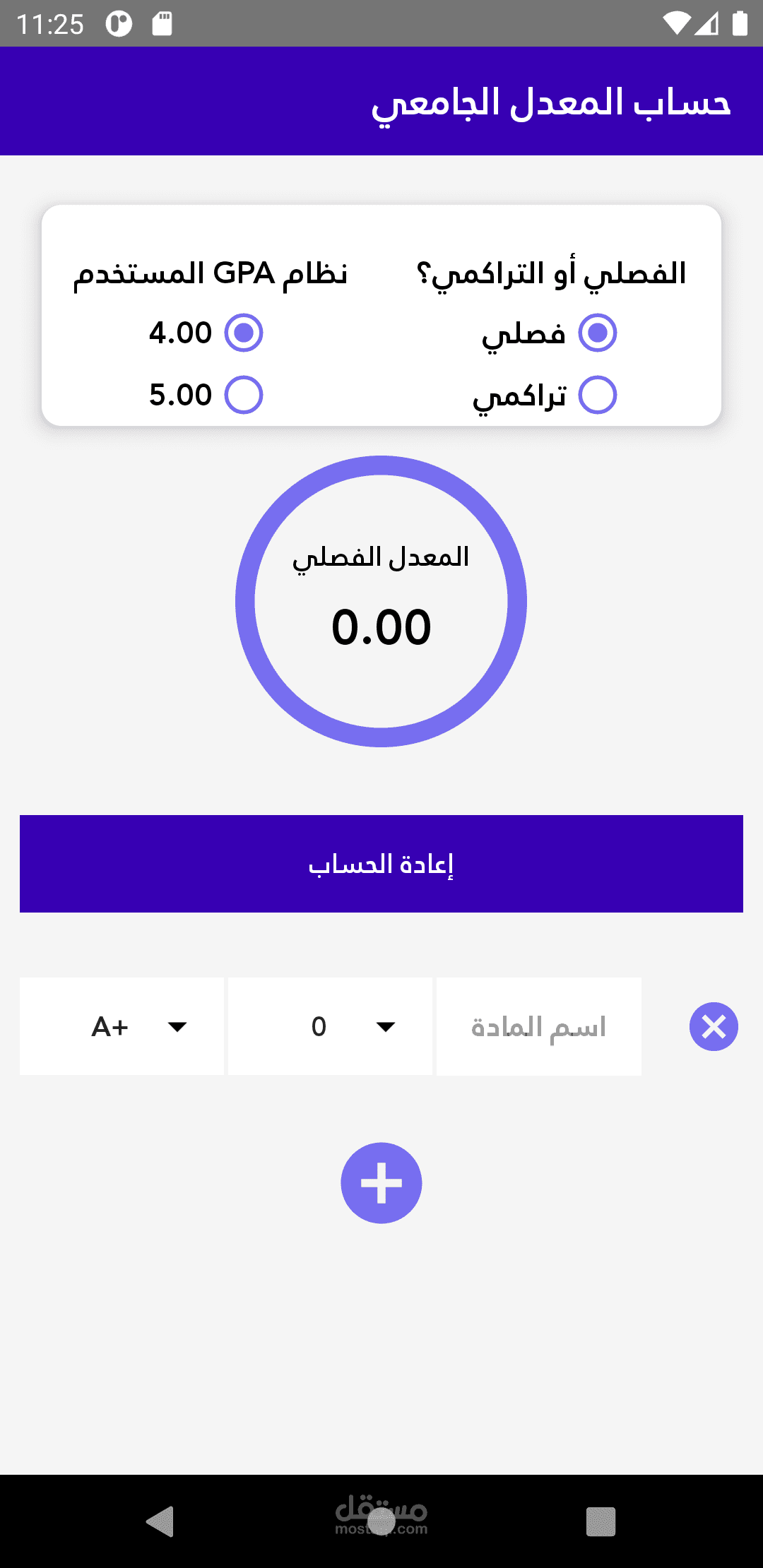Click the اسم المادة subject name field
This screenshot has width=763, height=1568.
click(x=538, y=1026)
